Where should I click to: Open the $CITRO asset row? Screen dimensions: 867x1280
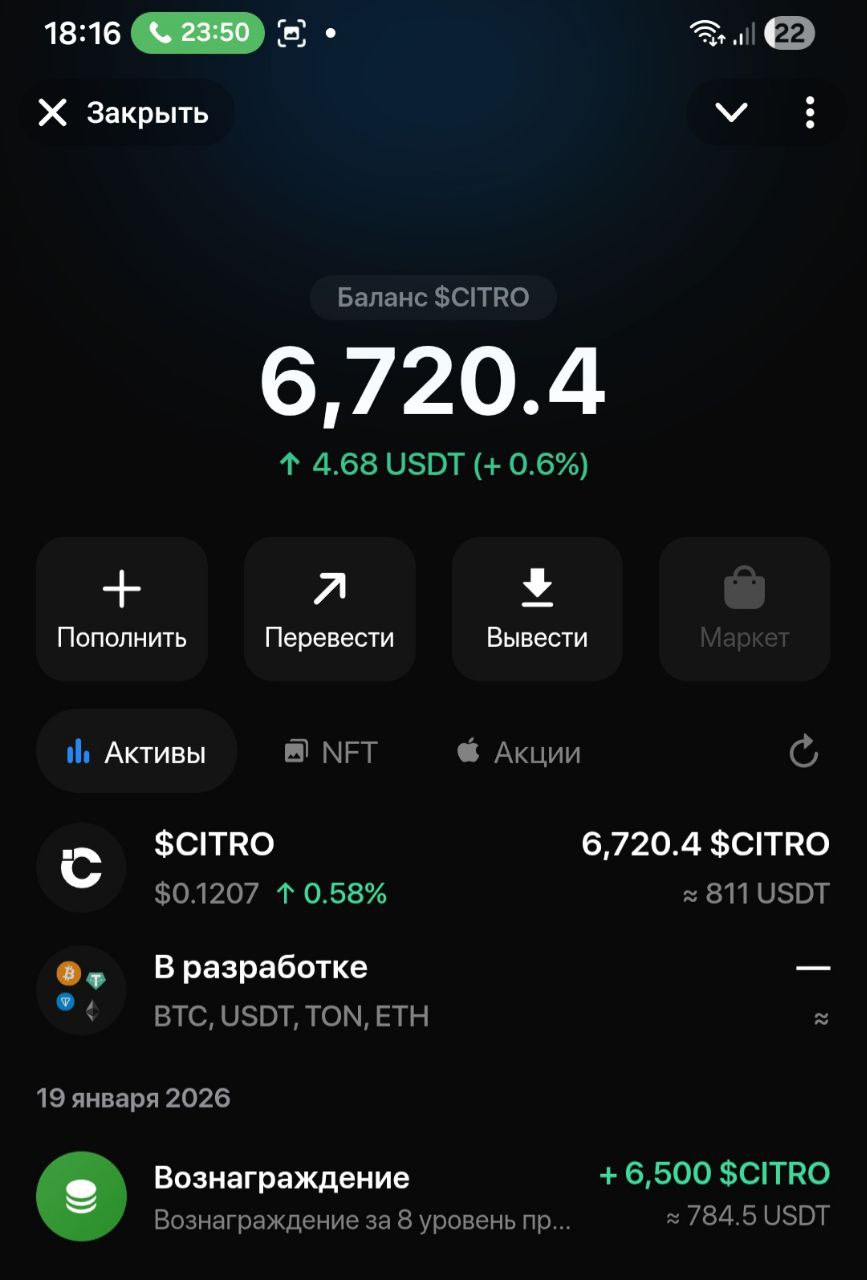(x=433, y=868)
